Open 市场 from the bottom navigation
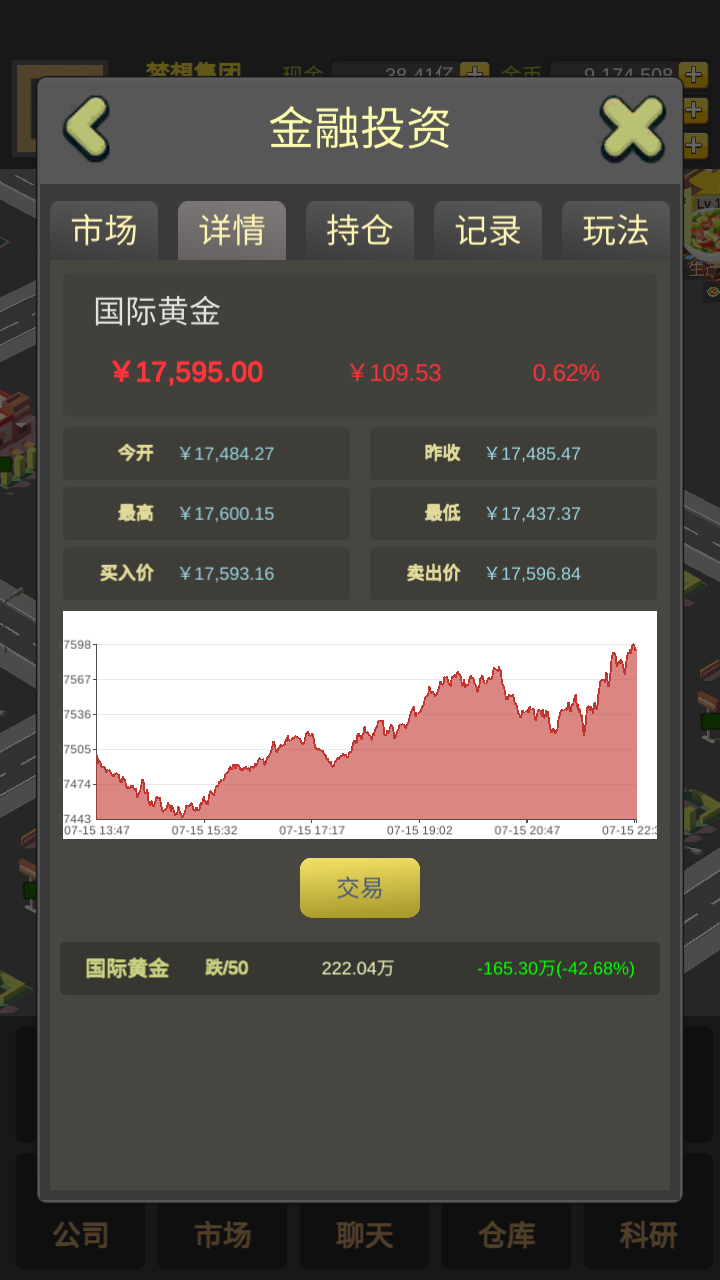The image size is (720, 1280). pyautogui.click(x=222, y=1235)
